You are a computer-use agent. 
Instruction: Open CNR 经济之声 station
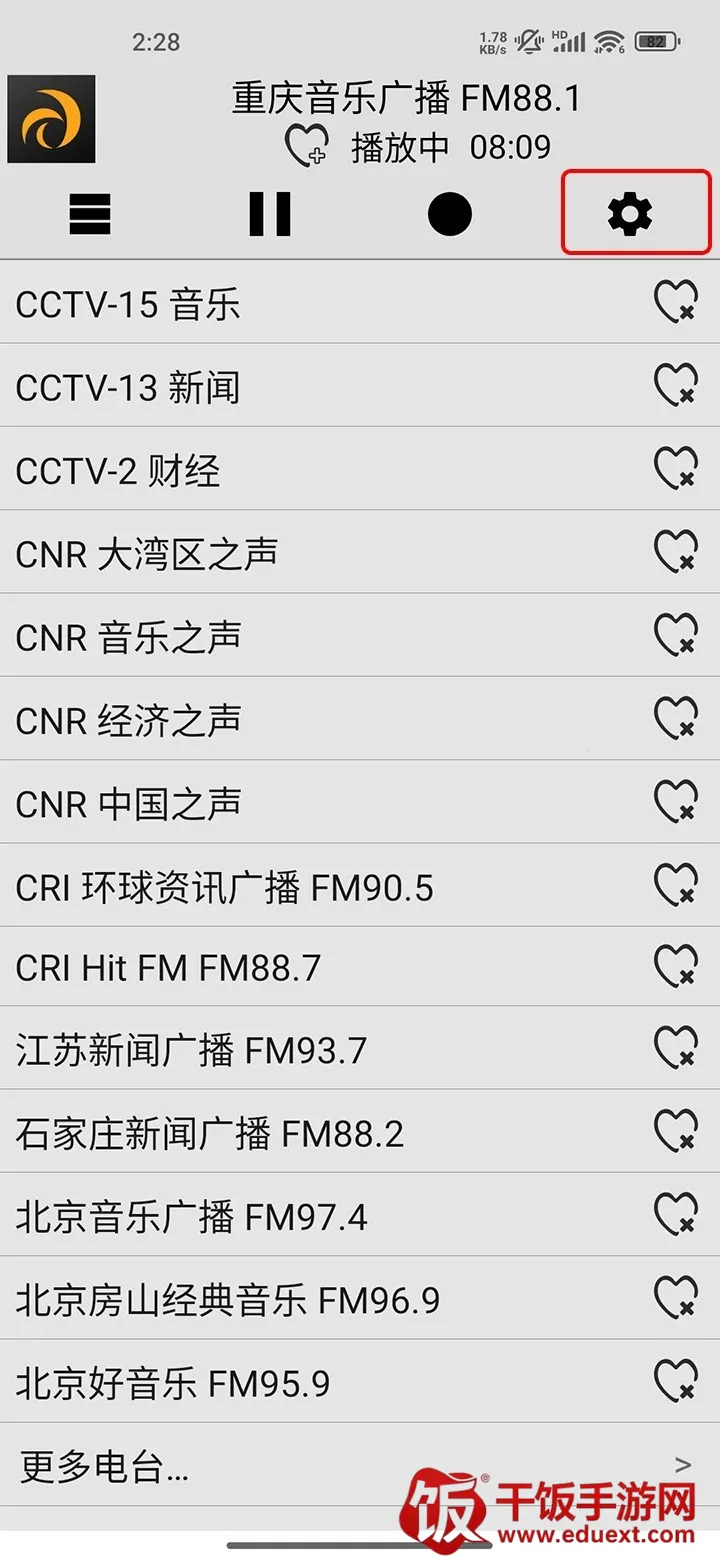tap(128, 719)
